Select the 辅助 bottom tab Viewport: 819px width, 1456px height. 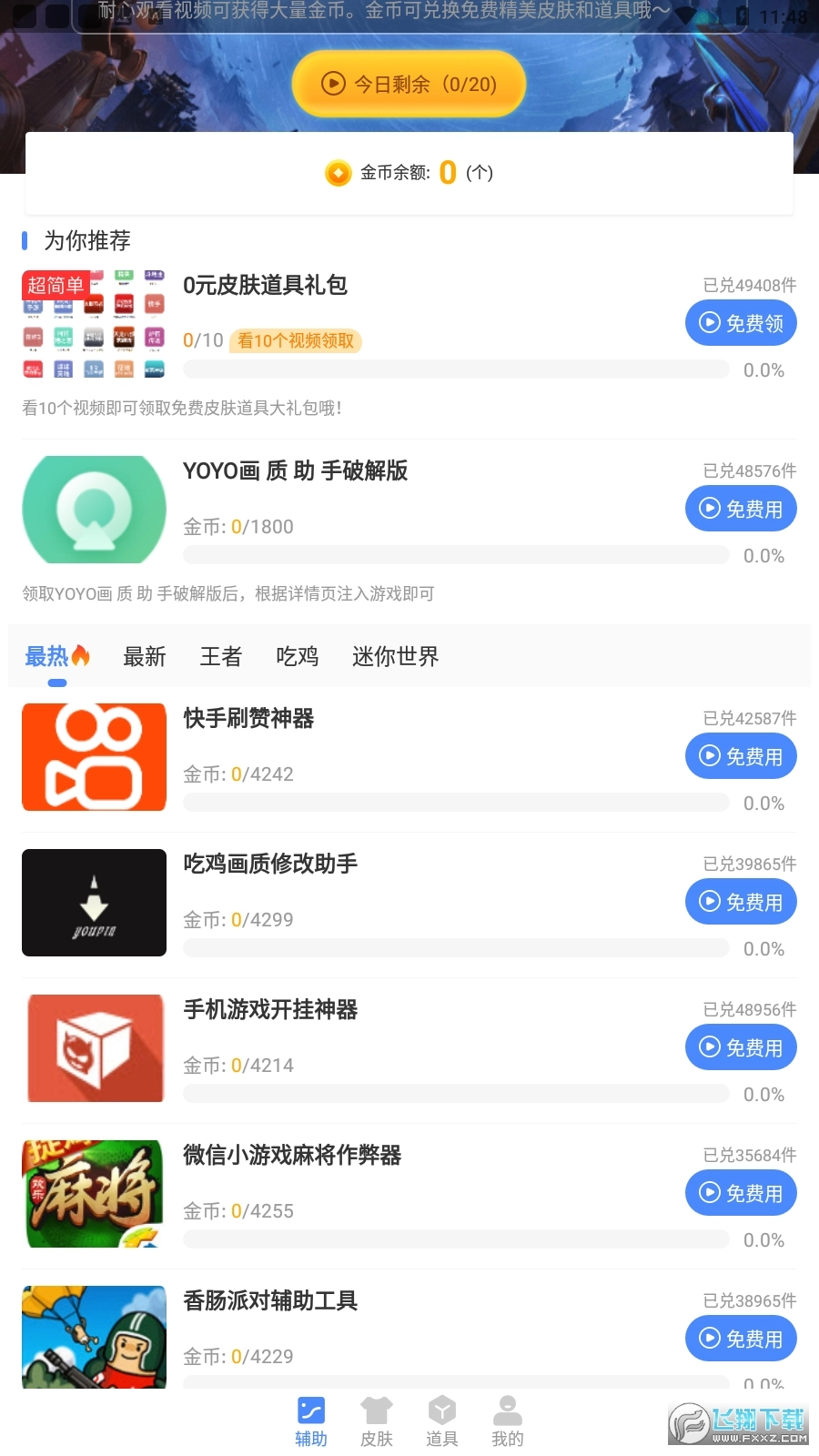click(x=311, y=1421)
